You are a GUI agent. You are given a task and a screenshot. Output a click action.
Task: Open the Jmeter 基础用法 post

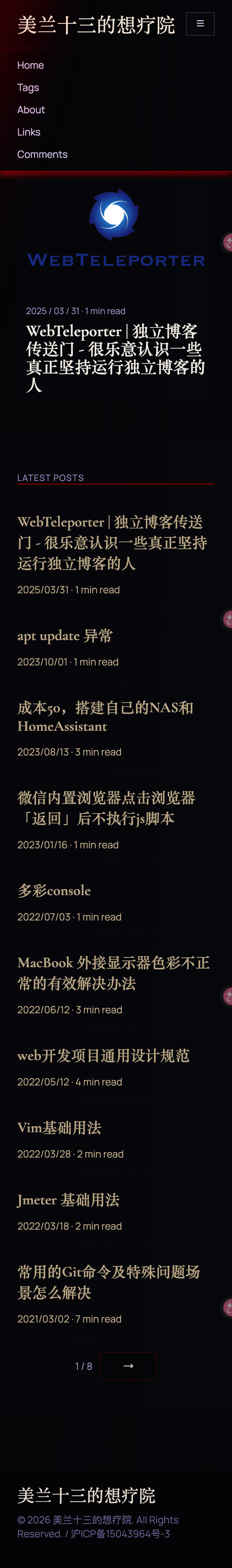point(68,1200)
